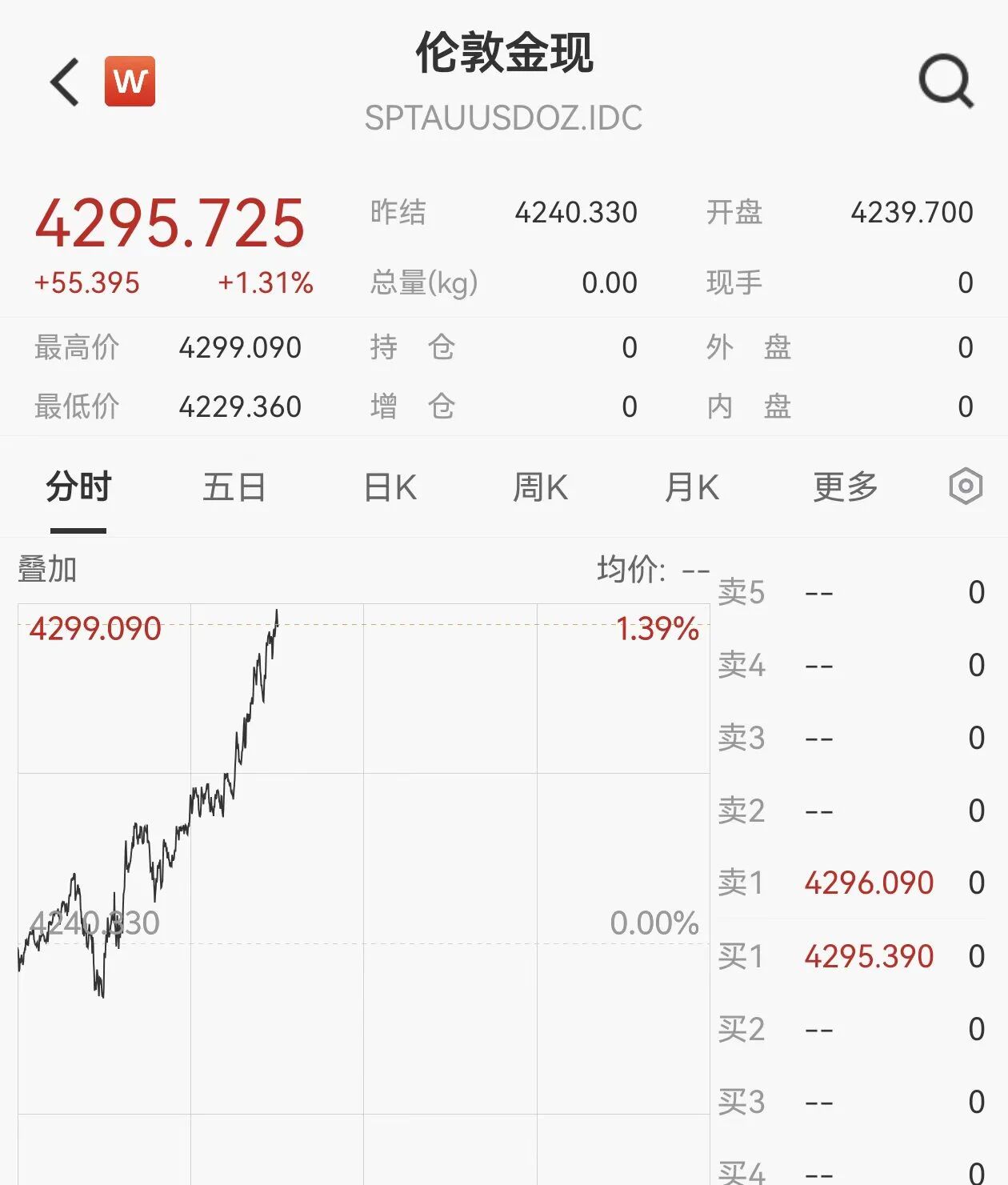Open the 更多 chart options
Viewport: 1008px width, 1185px height.
pyautogui.click(x=846, y=487)
